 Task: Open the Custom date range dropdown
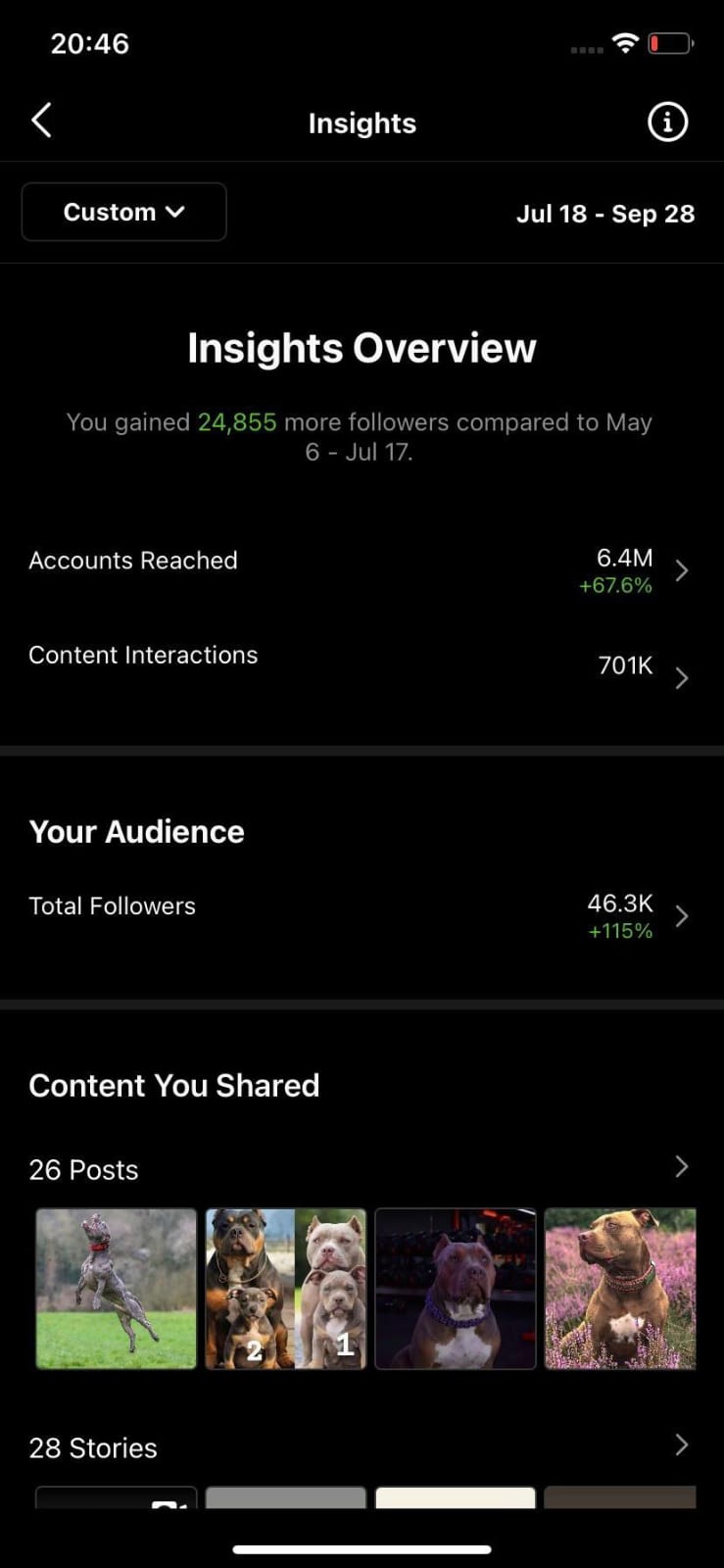coord(124,212)
